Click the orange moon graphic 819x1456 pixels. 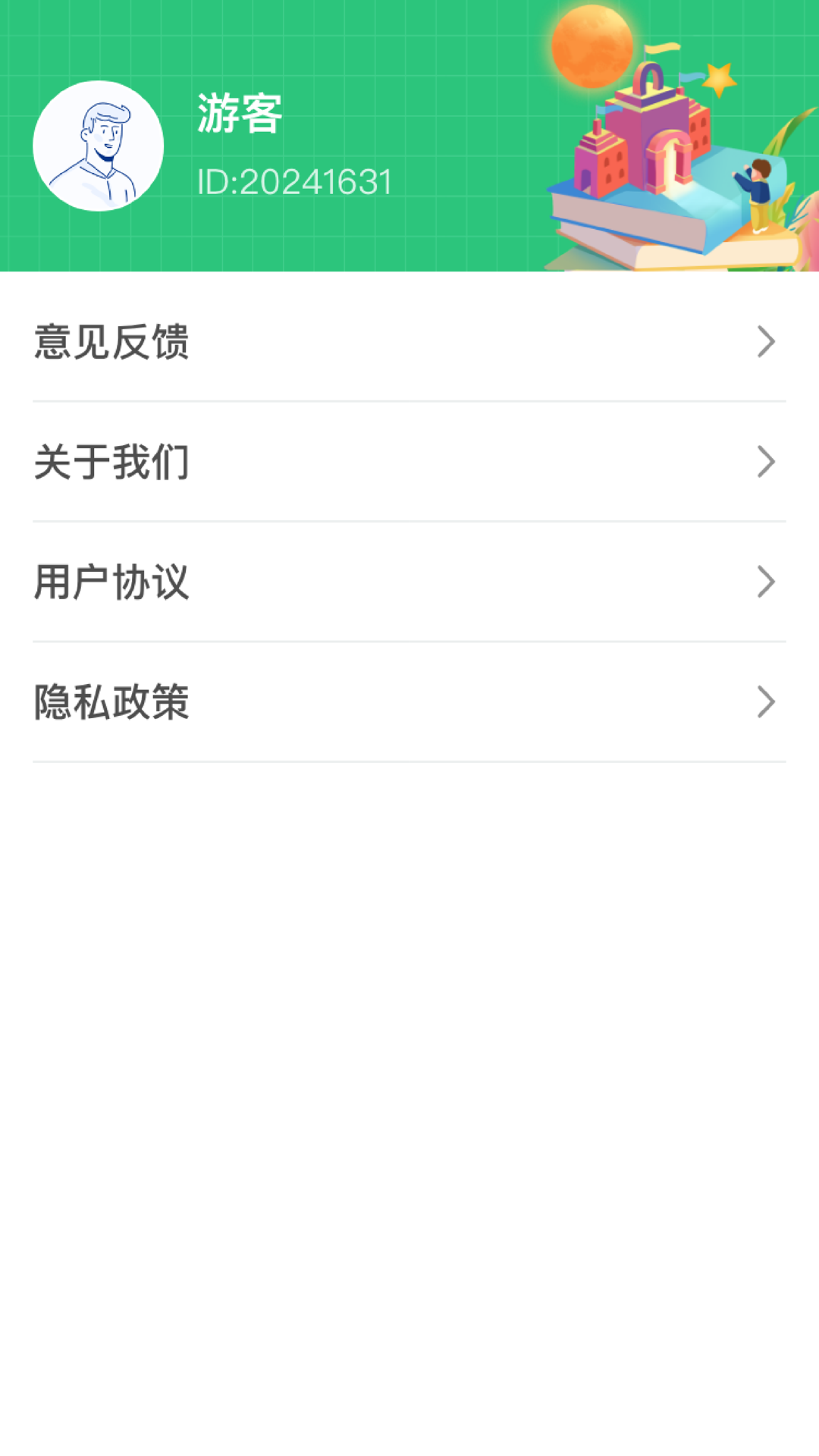click(x=591, y=47)
